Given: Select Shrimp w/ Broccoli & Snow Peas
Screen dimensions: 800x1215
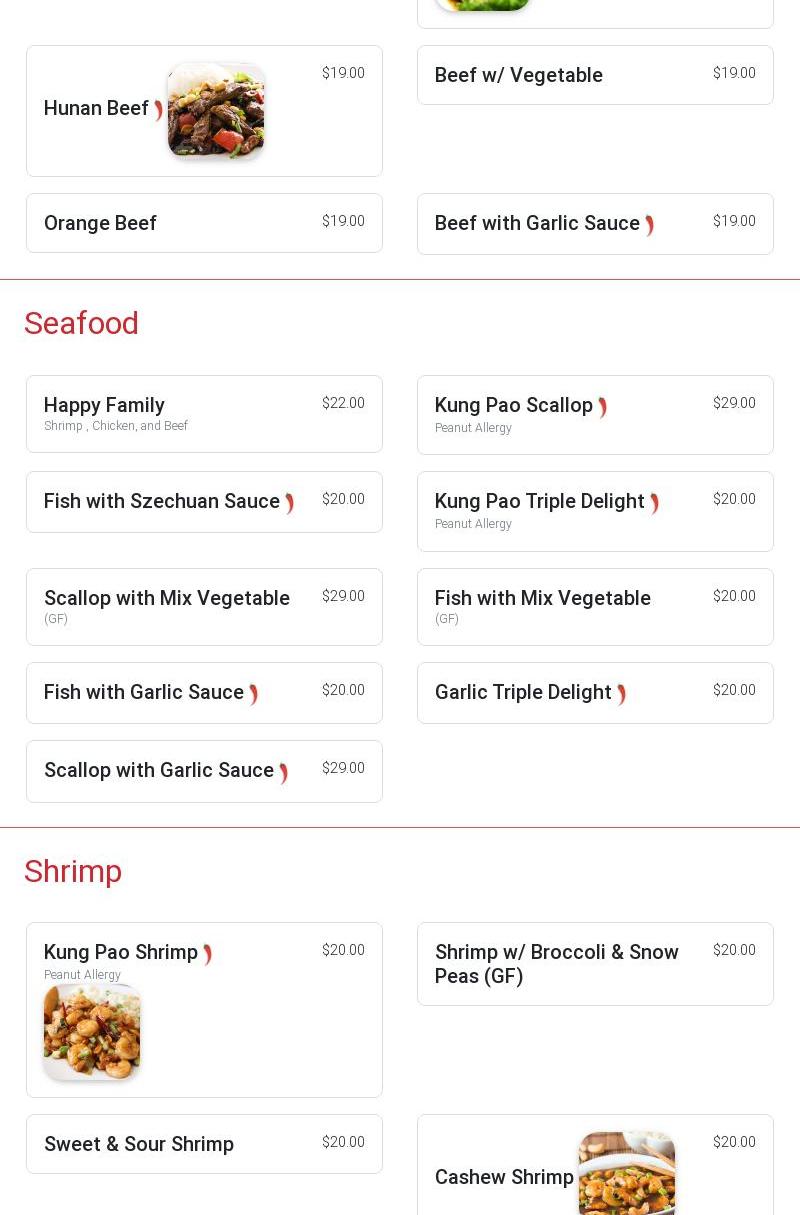Looking at the screenshot, I should (x=595, y=964).
